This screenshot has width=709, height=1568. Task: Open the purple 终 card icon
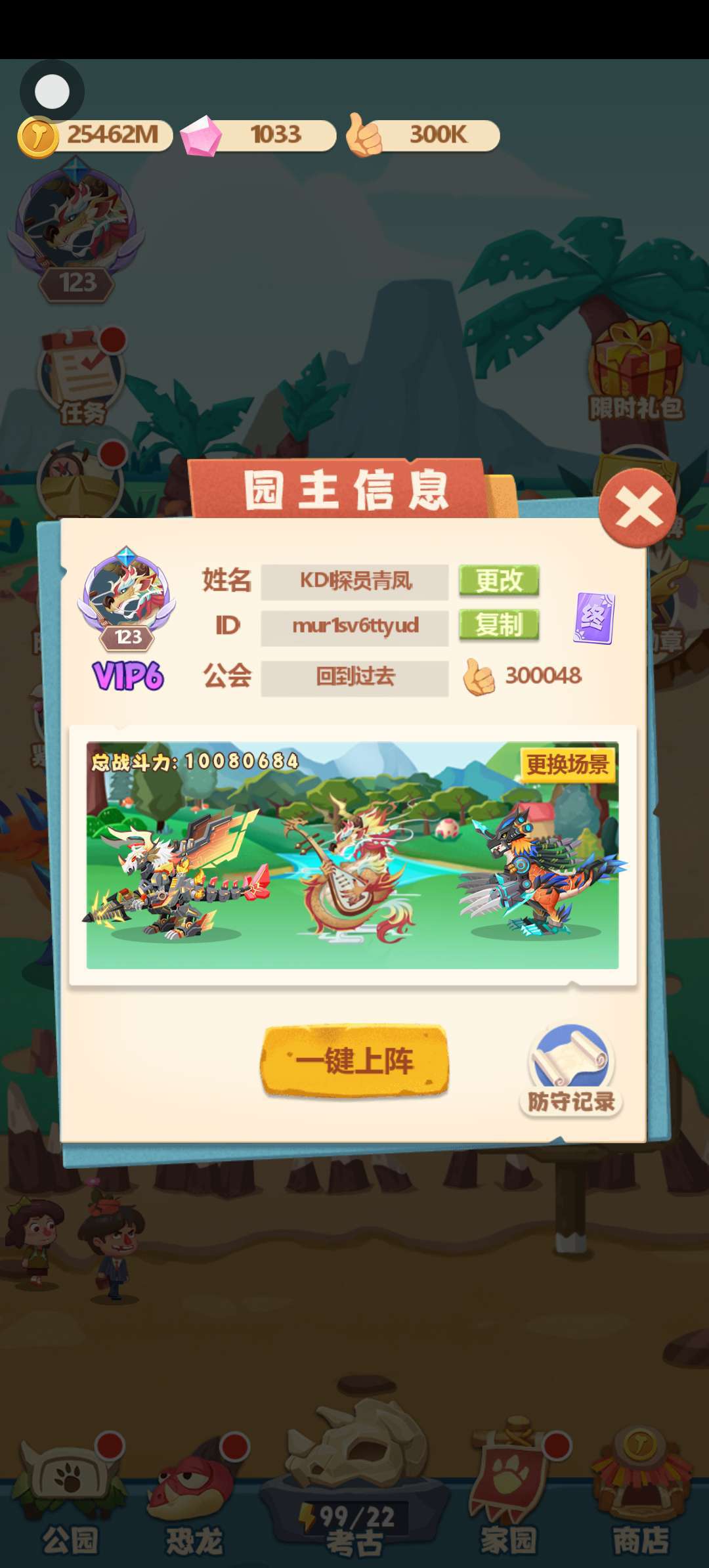pos(594,618)
